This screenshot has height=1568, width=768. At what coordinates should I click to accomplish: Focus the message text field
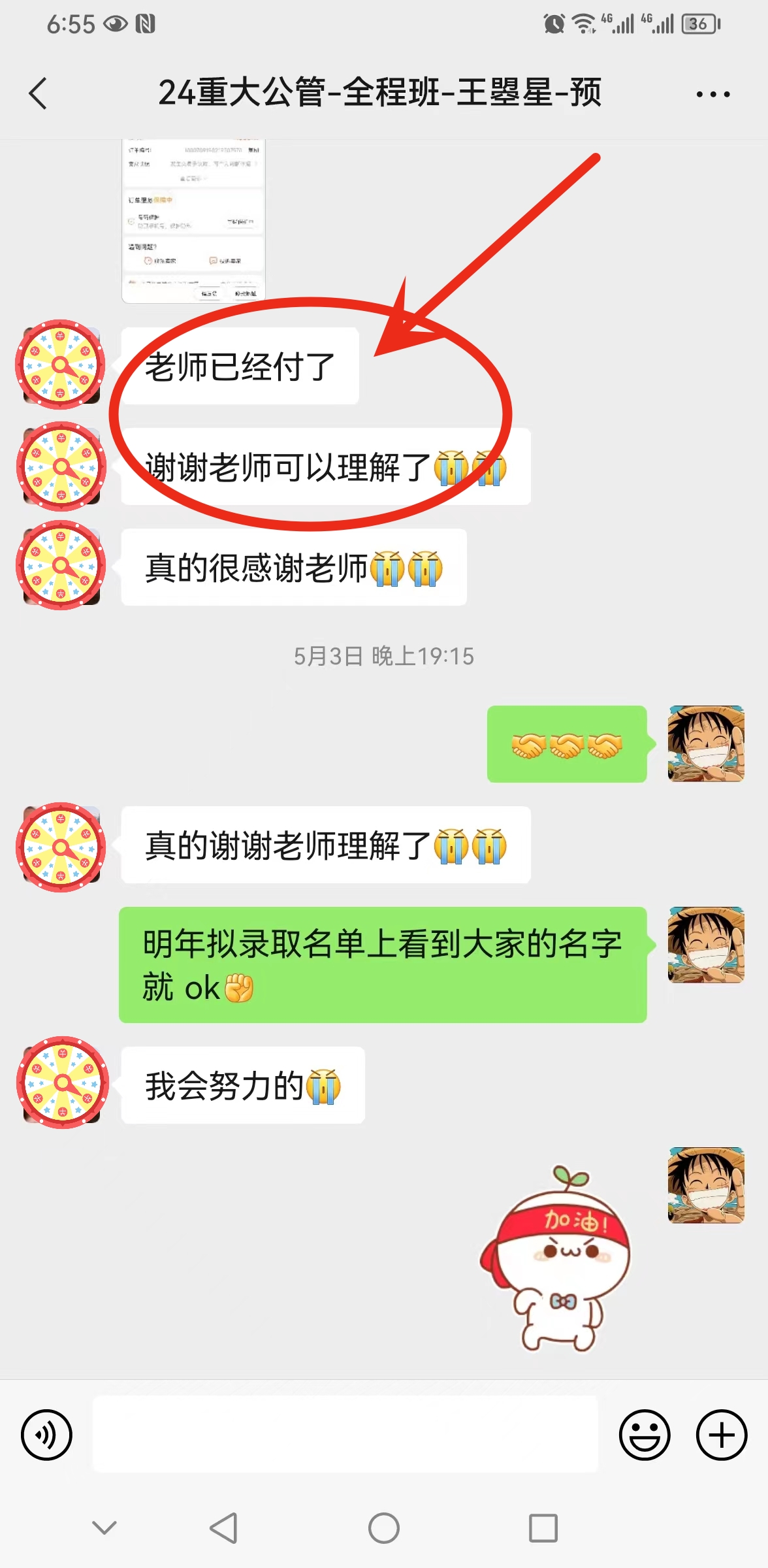pyautogui.click(x=345, y=1435)
